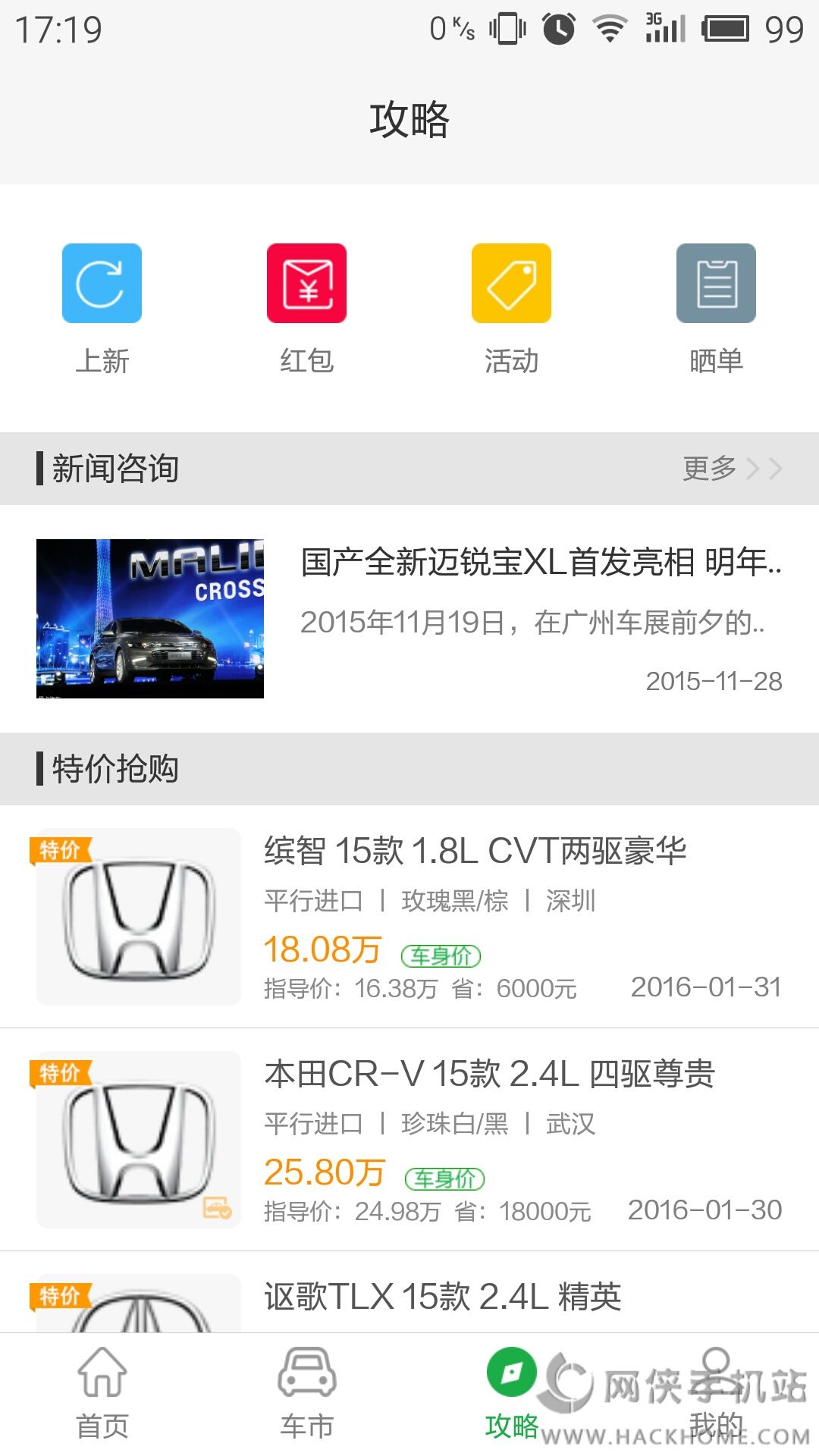Switch to the 首页 home tab
Screen dimensions: 819x1456
click(x=102, y=1394)
